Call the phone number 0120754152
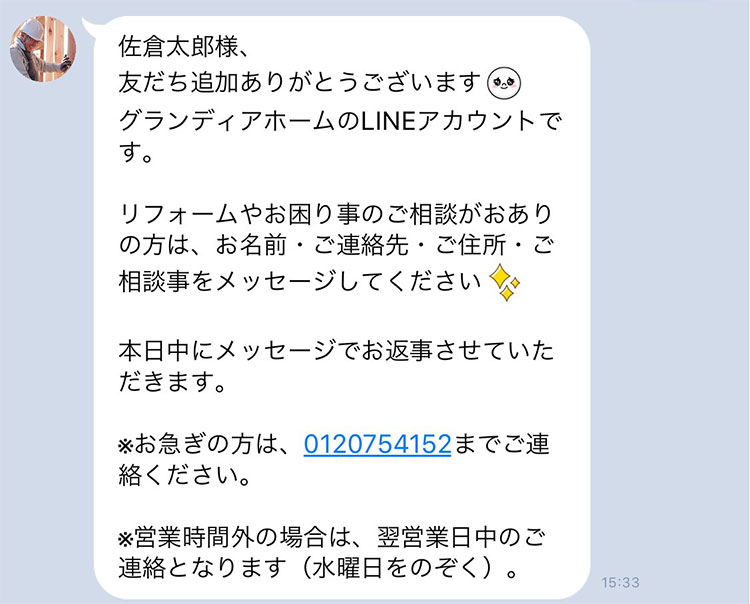The height and width of the screenshot is (604, 750). (377, 443)
